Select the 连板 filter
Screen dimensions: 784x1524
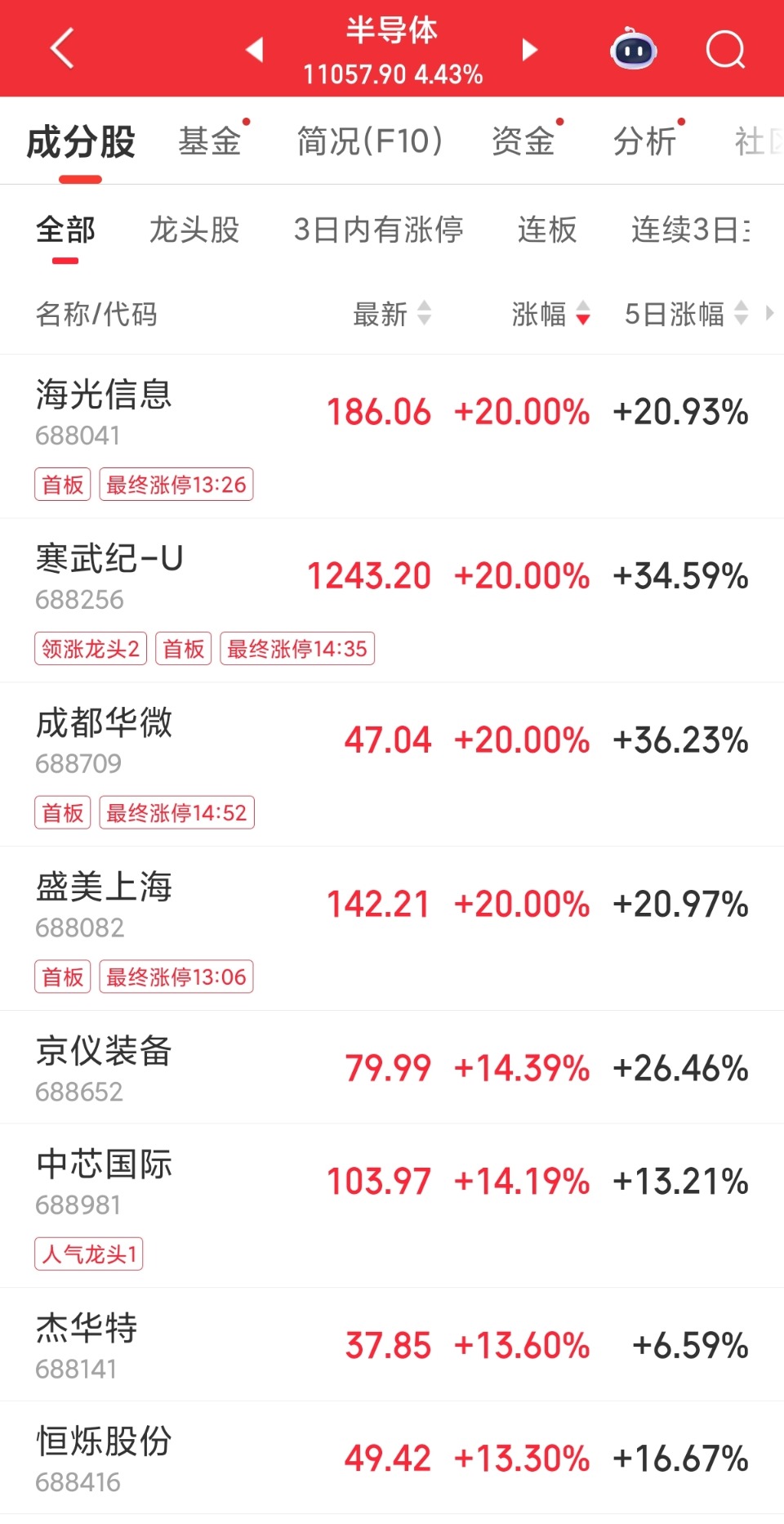[x=547, y=230]
